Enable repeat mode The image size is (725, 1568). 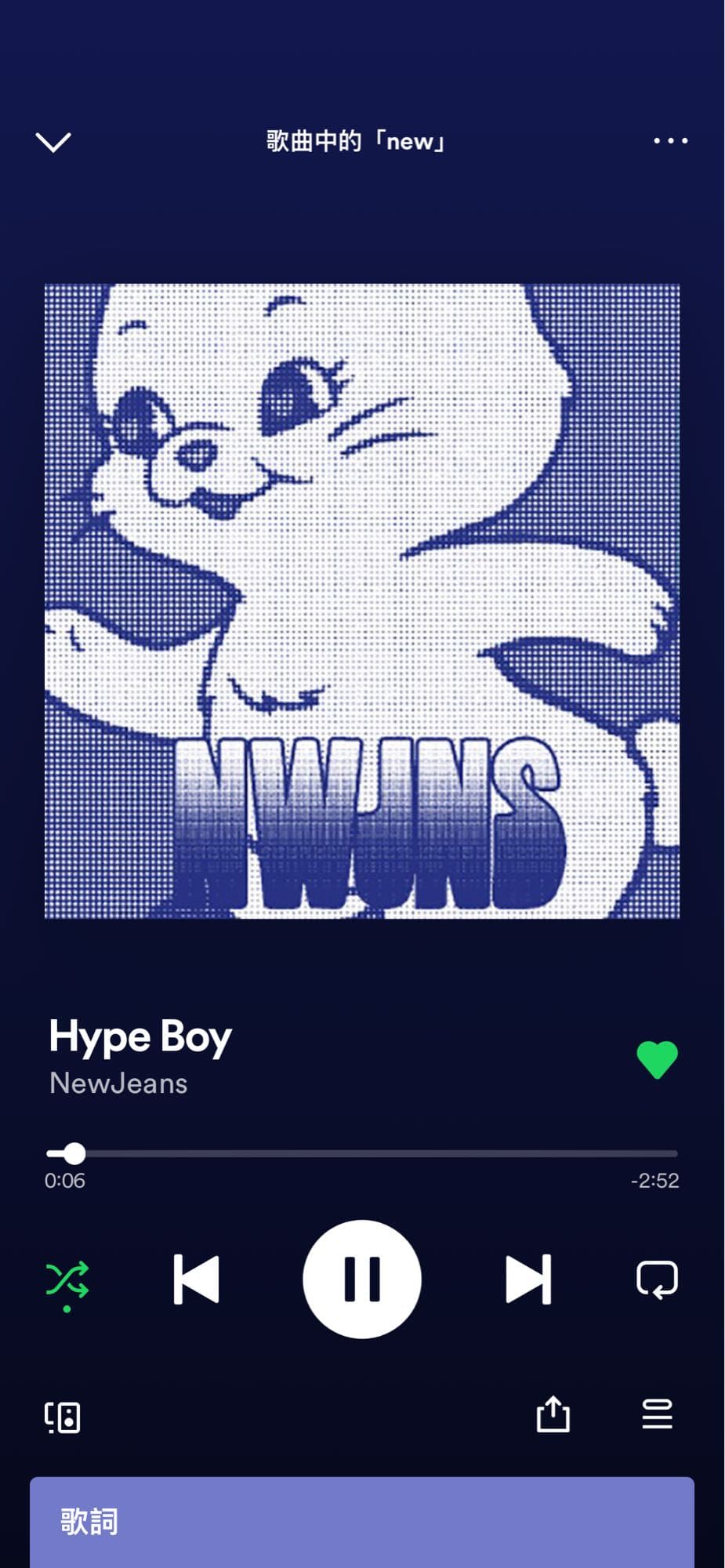pos(657,1279)
